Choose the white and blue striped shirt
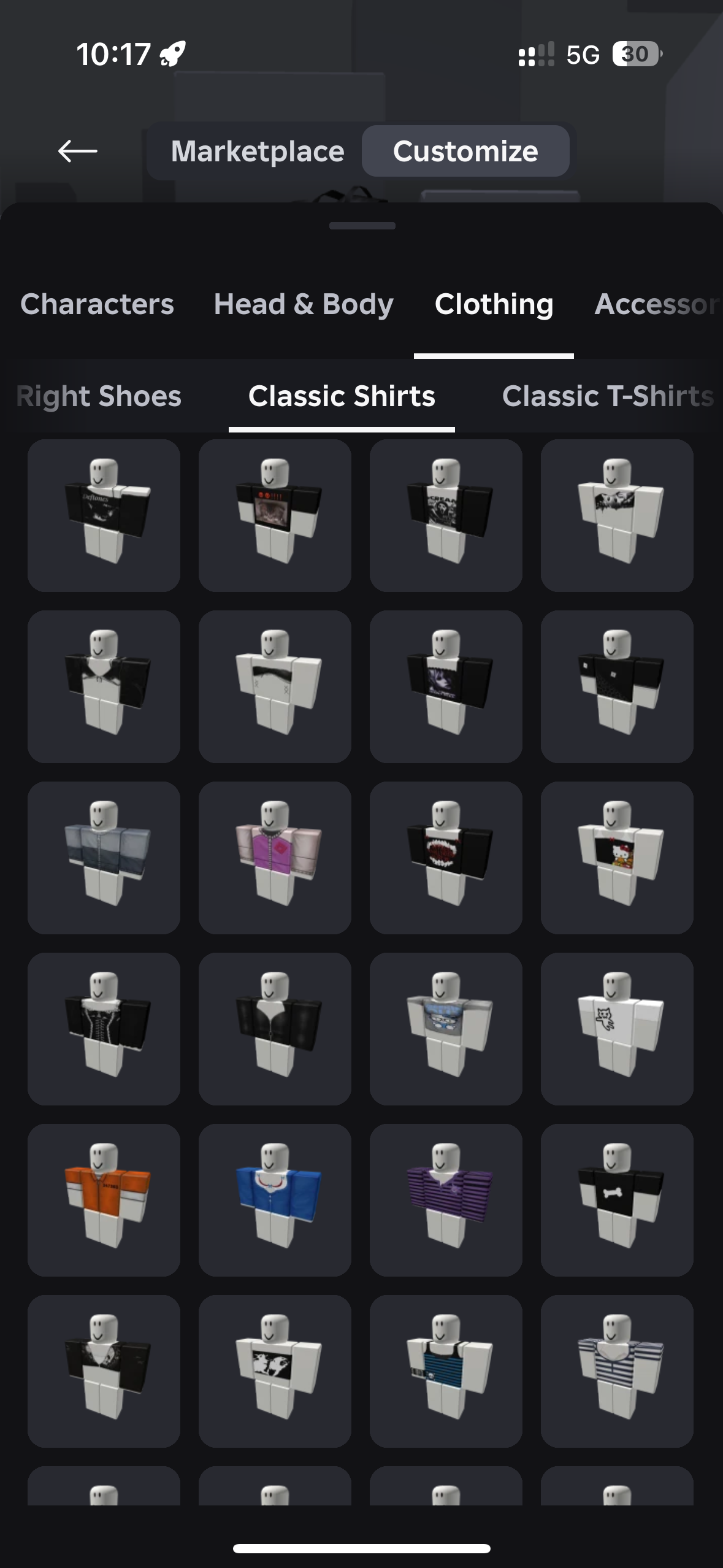 617,1372
